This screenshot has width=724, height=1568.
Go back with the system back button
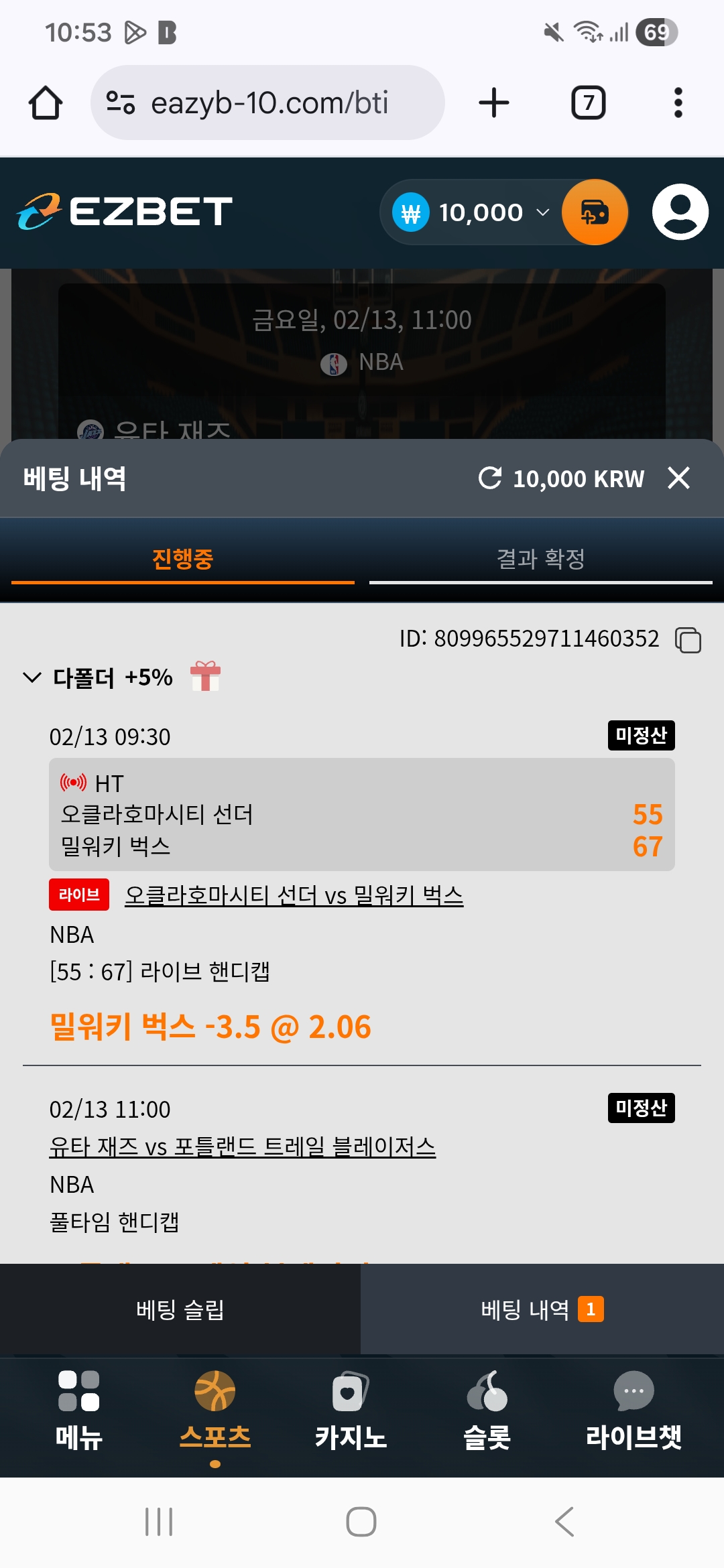564,1522
